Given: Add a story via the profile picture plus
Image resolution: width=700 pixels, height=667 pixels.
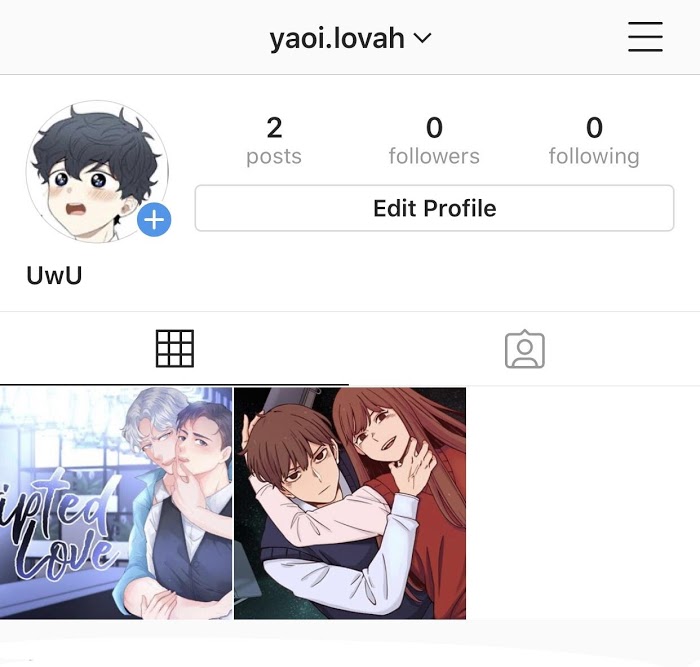Looking at the screenshot, I should pyautogui.click(x=154, y=219).
